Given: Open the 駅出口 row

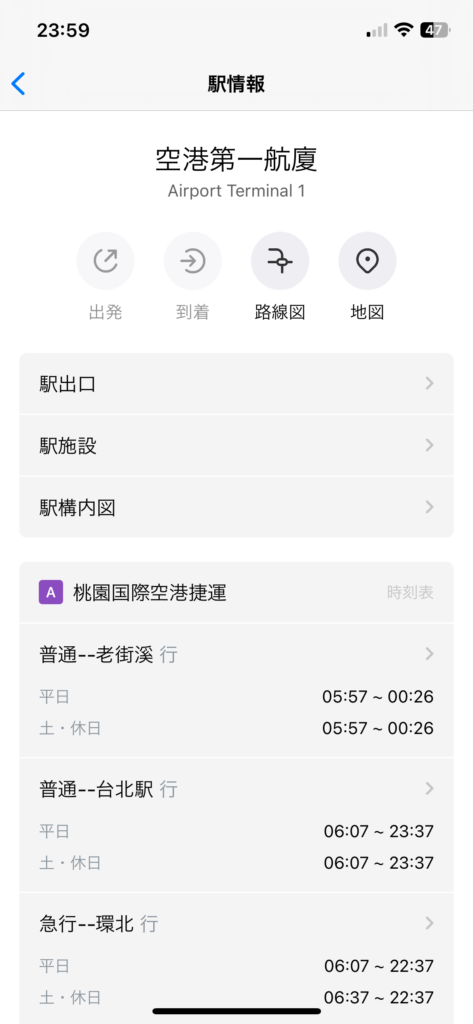Looking at the screenshot, I should [x=236, y=384].
